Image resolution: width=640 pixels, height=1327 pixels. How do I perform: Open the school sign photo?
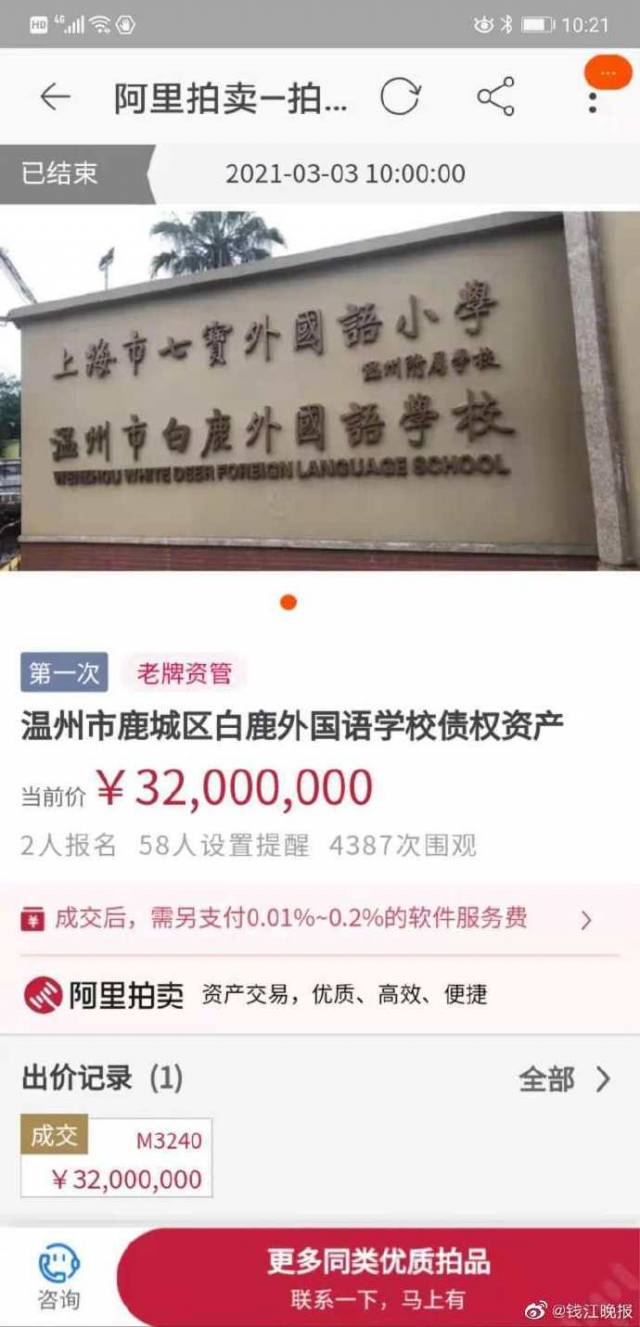point(320,390)
